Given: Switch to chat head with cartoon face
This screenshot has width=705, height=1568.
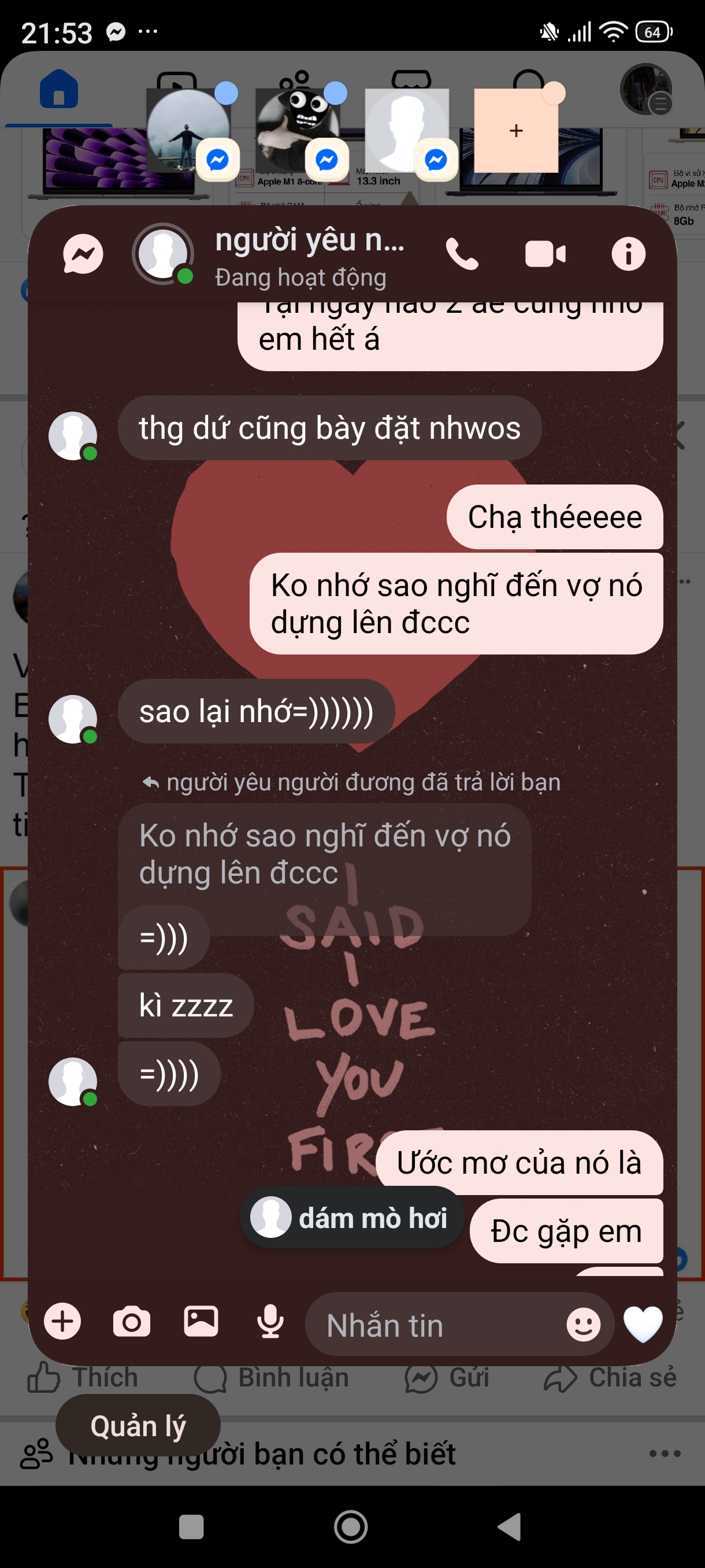Looking at the screenshot, I should point(298,131).
